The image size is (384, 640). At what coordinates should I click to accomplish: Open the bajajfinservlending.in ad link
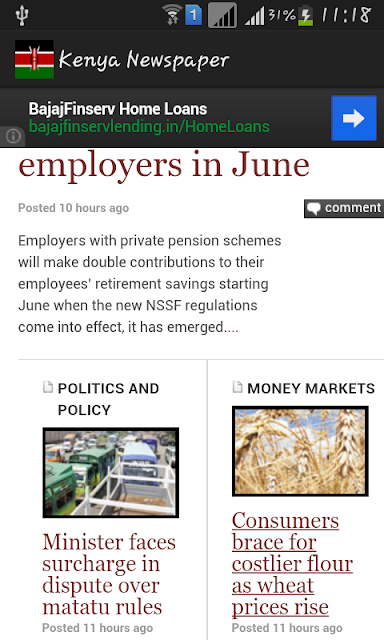click(x=149, y=127)
